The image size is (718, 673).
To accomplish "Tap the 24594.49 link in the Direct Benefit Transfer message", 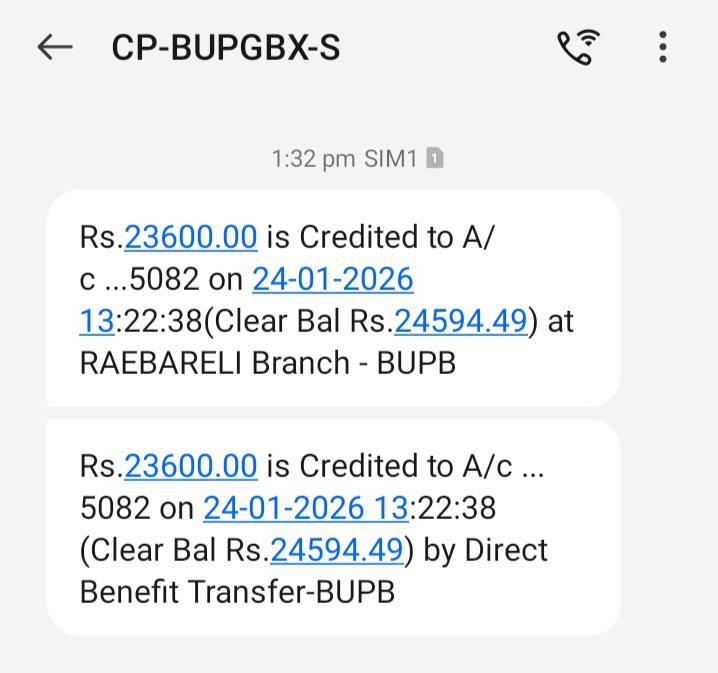I will pos(336,550).
